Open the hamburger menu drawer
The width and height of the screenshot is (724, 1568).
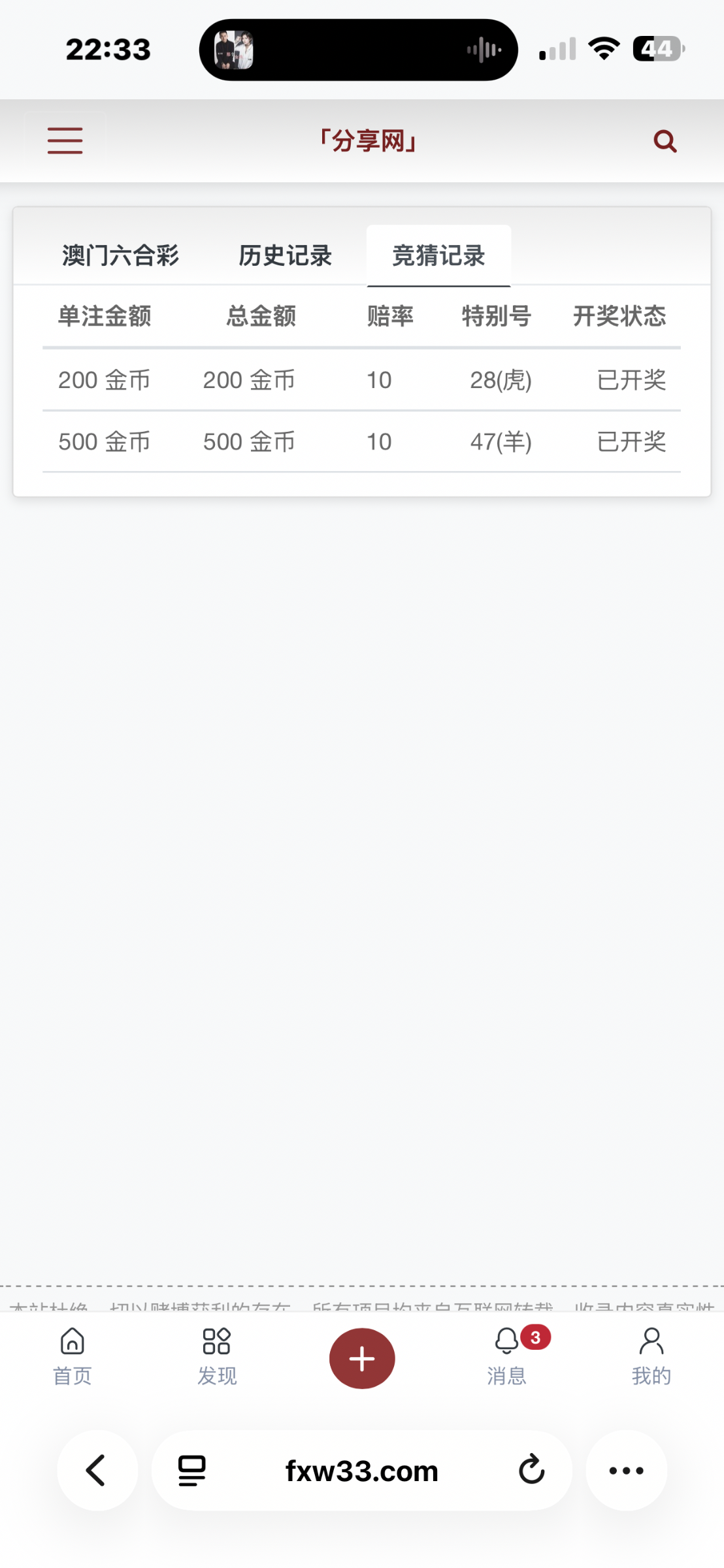point(65,140)
